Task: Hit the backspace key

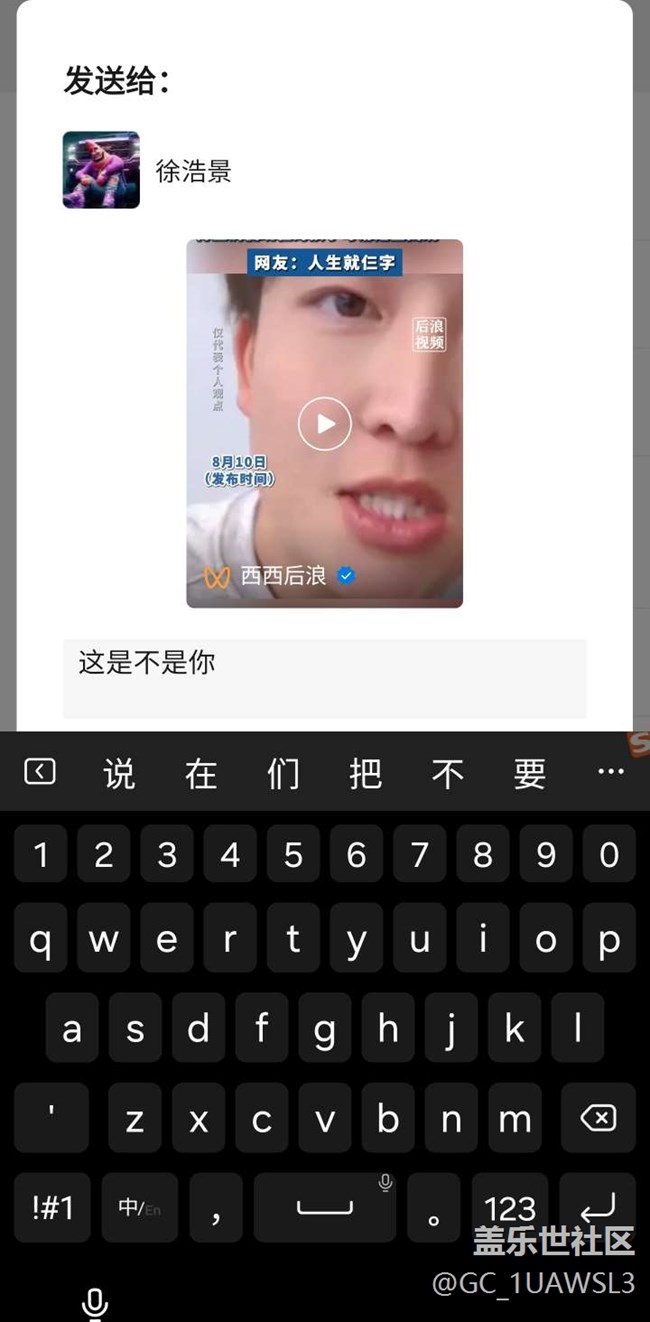Action: tap(598, 1117)
